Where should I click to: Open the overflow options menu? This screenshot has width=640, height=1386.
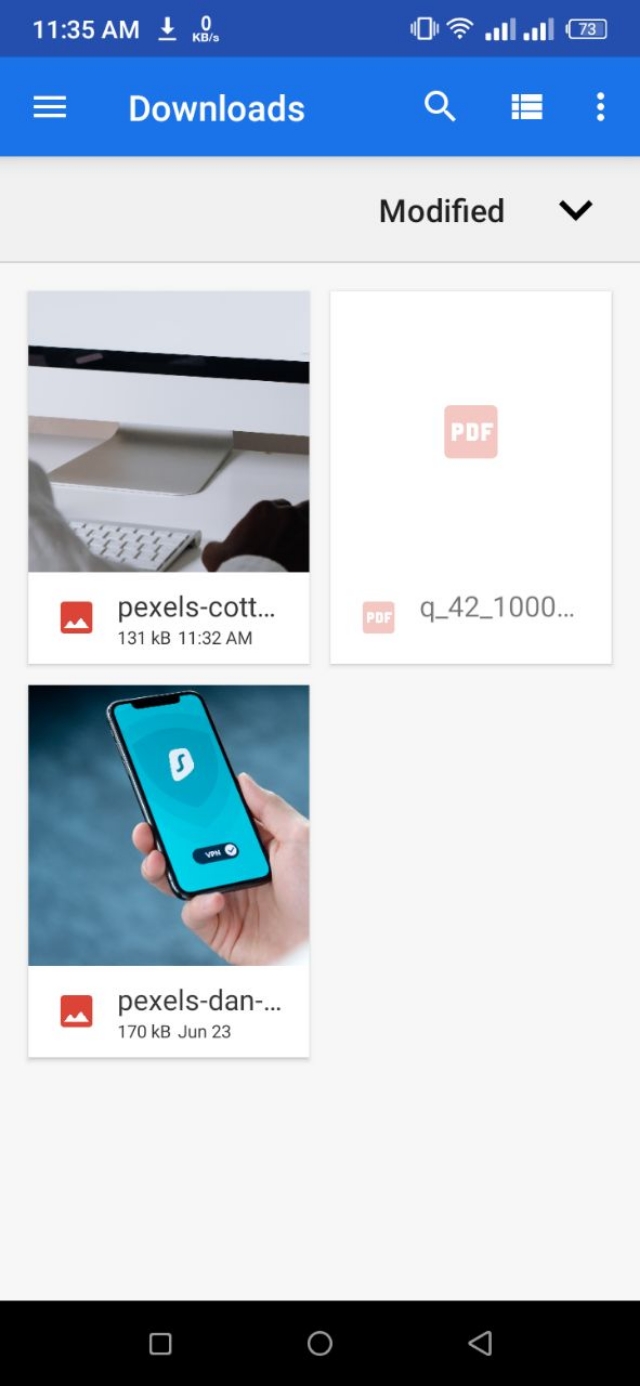click(600, 107)
